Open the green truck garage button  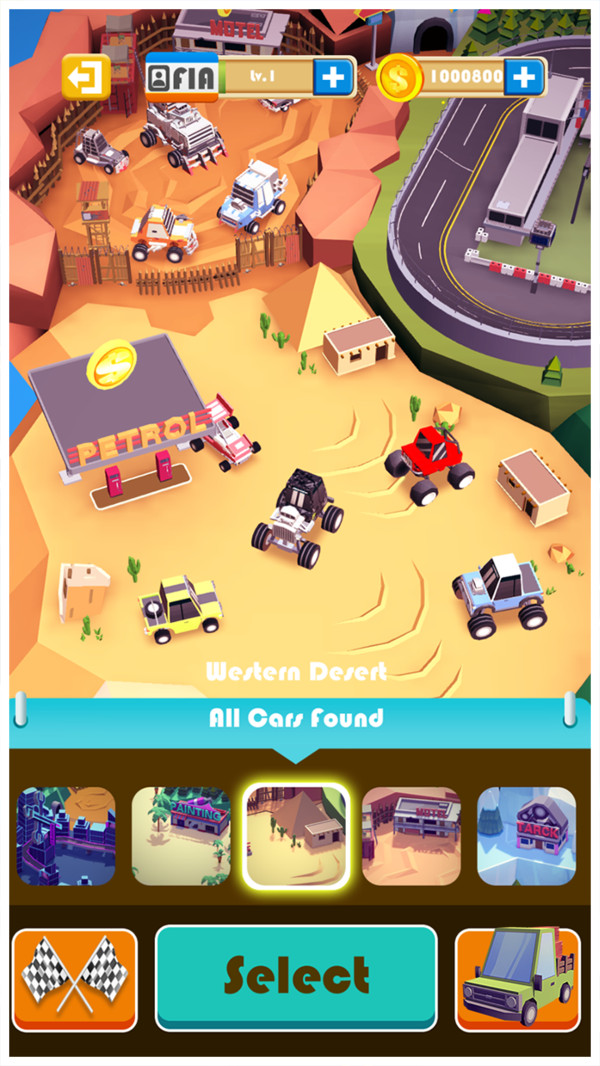coord(517,979)
